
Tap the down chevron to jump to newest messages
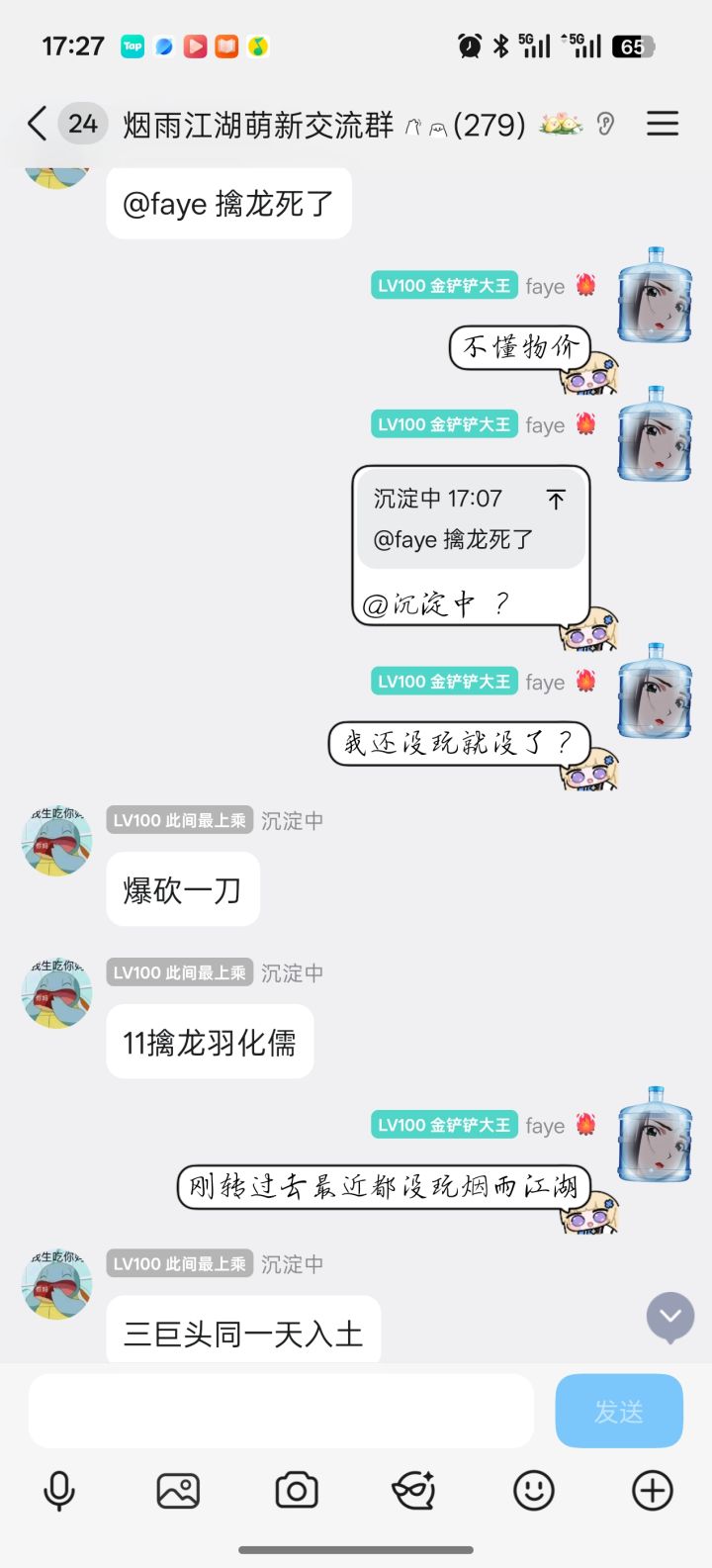[669, 1317]
